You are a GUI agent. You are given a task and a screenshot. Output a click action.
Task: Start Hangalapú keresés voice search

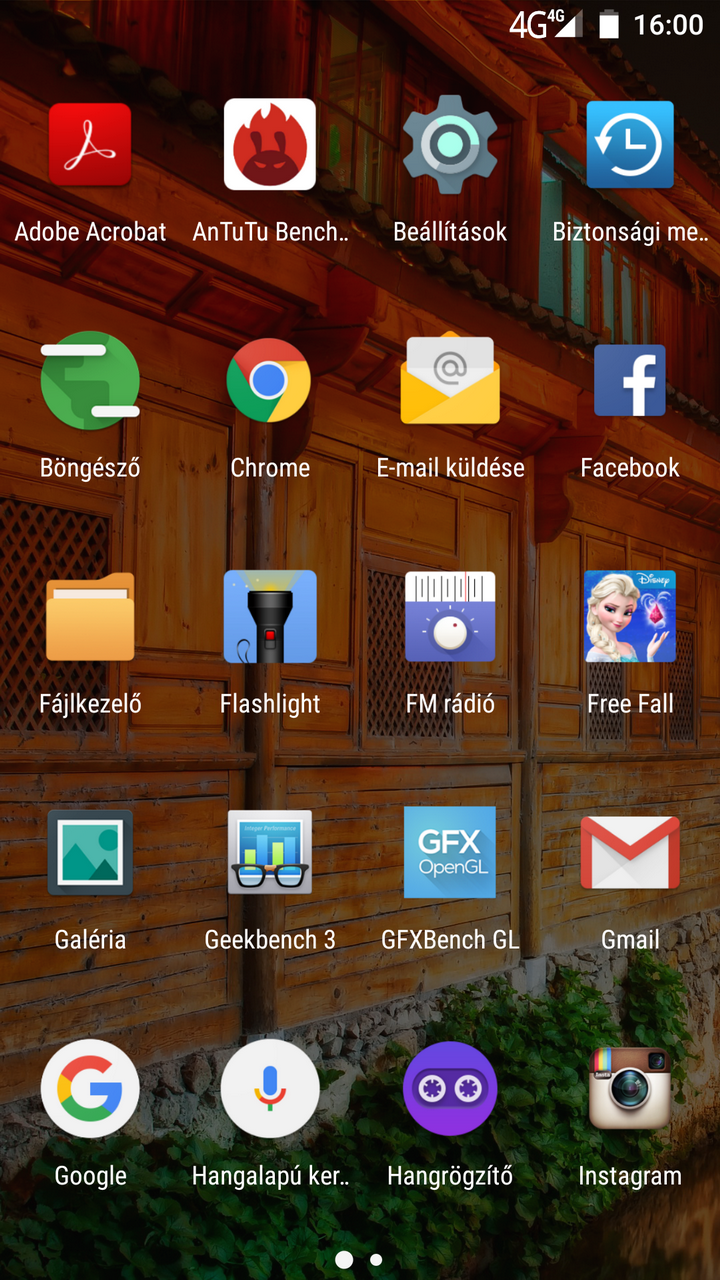[270, 1089]
